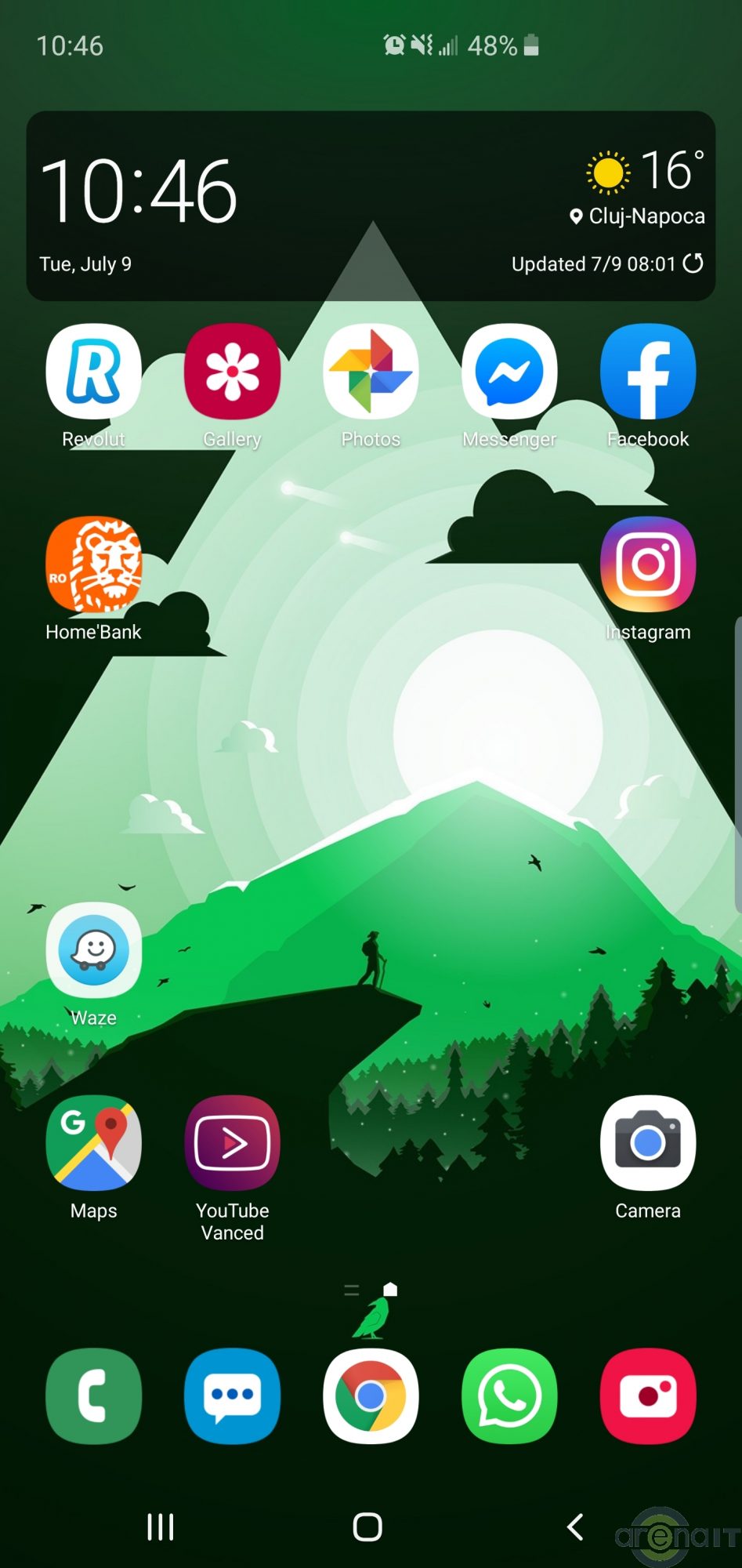Open the Messages app in the dock

[232, 1396]
